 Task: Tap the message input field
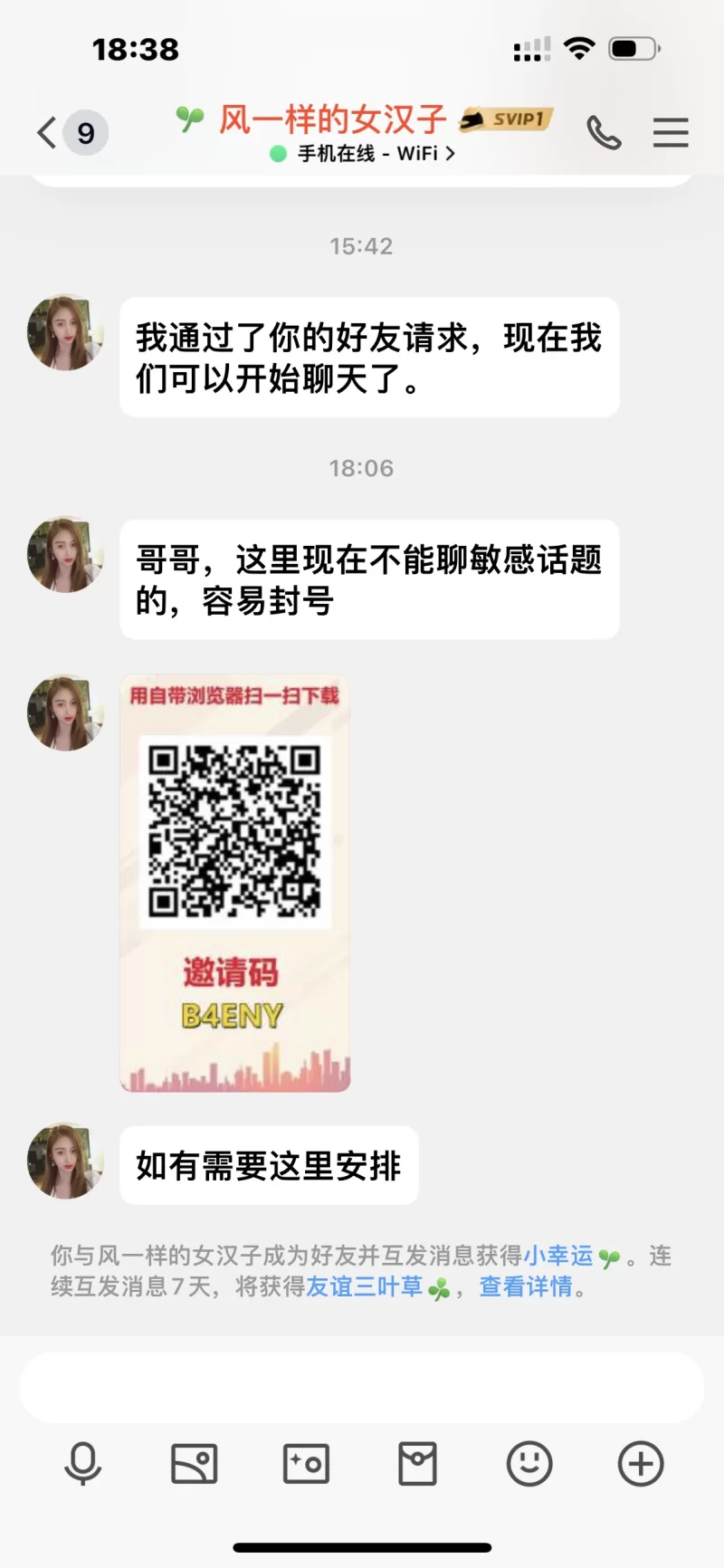362,1388
